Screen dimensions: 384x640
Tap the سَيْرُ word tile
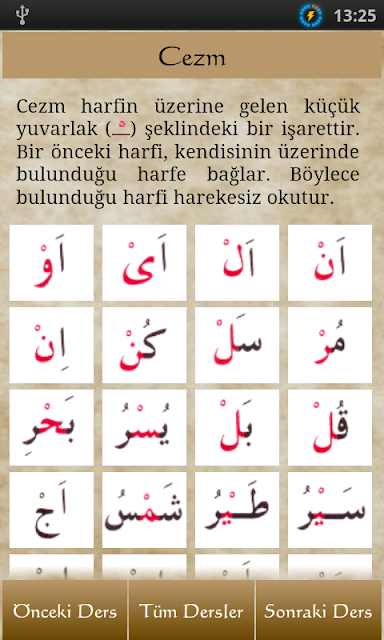330,510
